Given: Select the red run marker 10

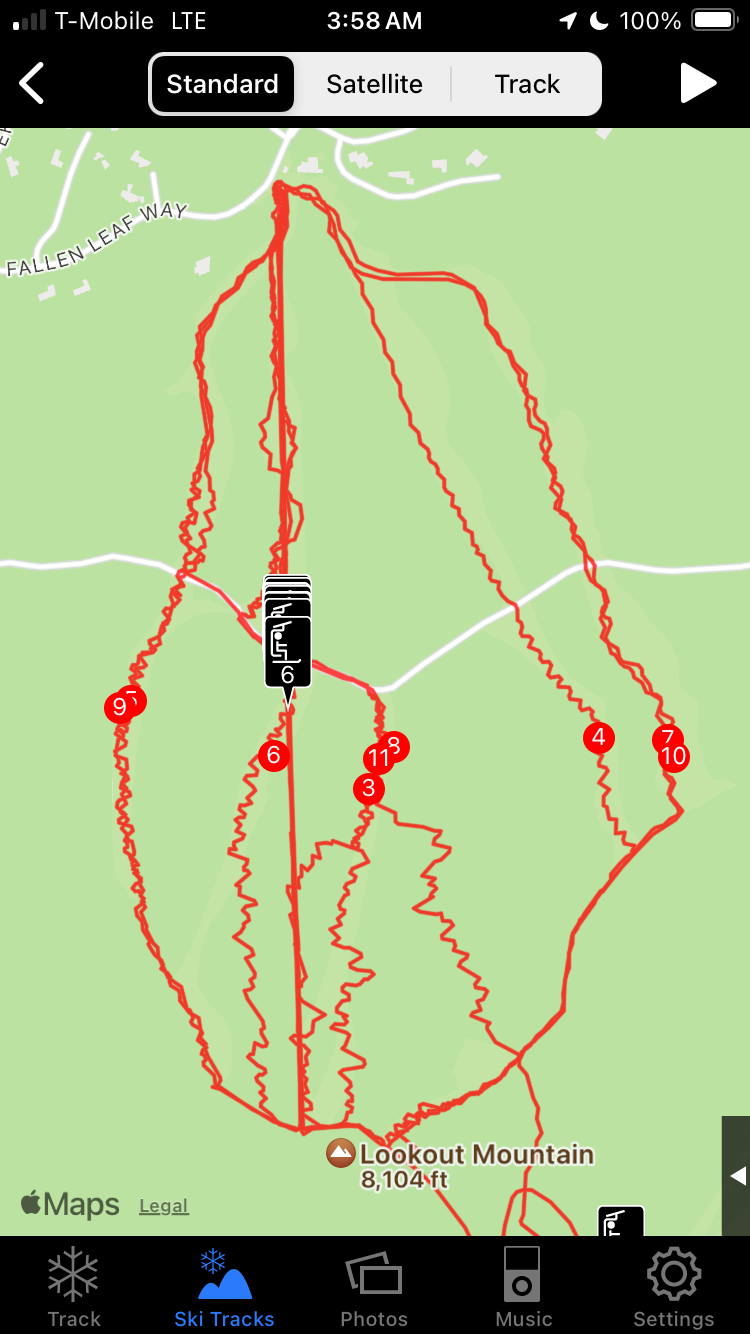Looking at the screenshot, I should [675, 757].
